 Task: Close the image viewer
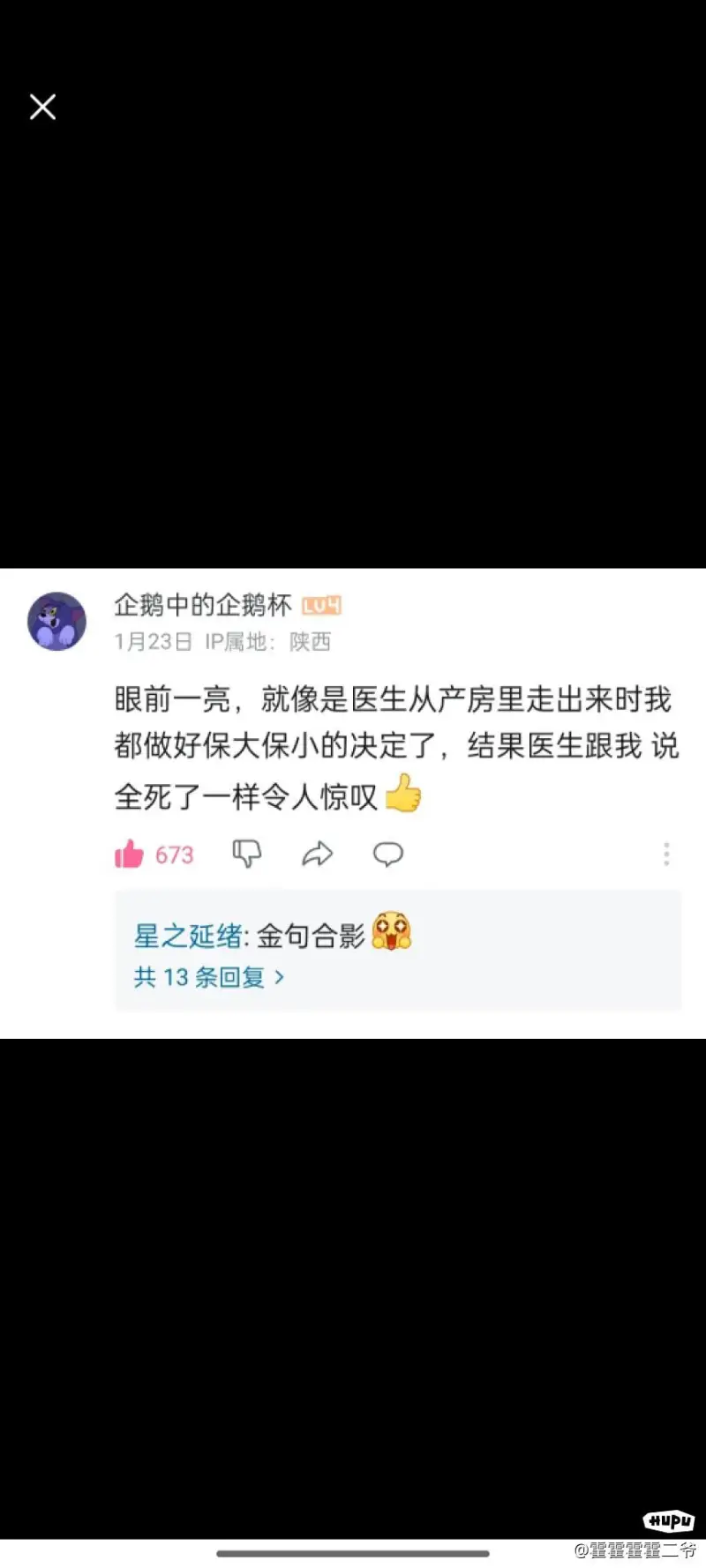click(x=42, y=107)
